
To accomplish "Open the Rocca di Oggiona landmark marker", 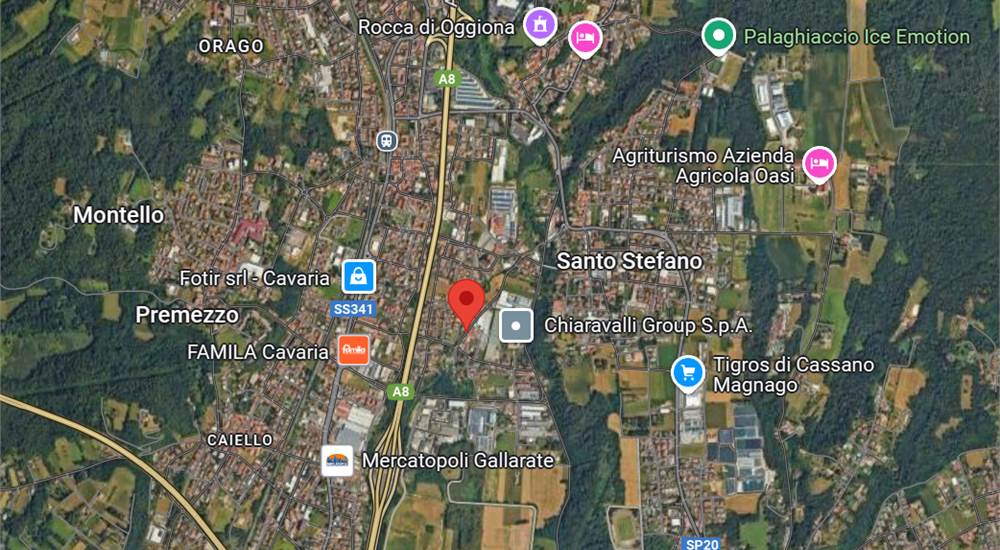I will tap(540, 25).
